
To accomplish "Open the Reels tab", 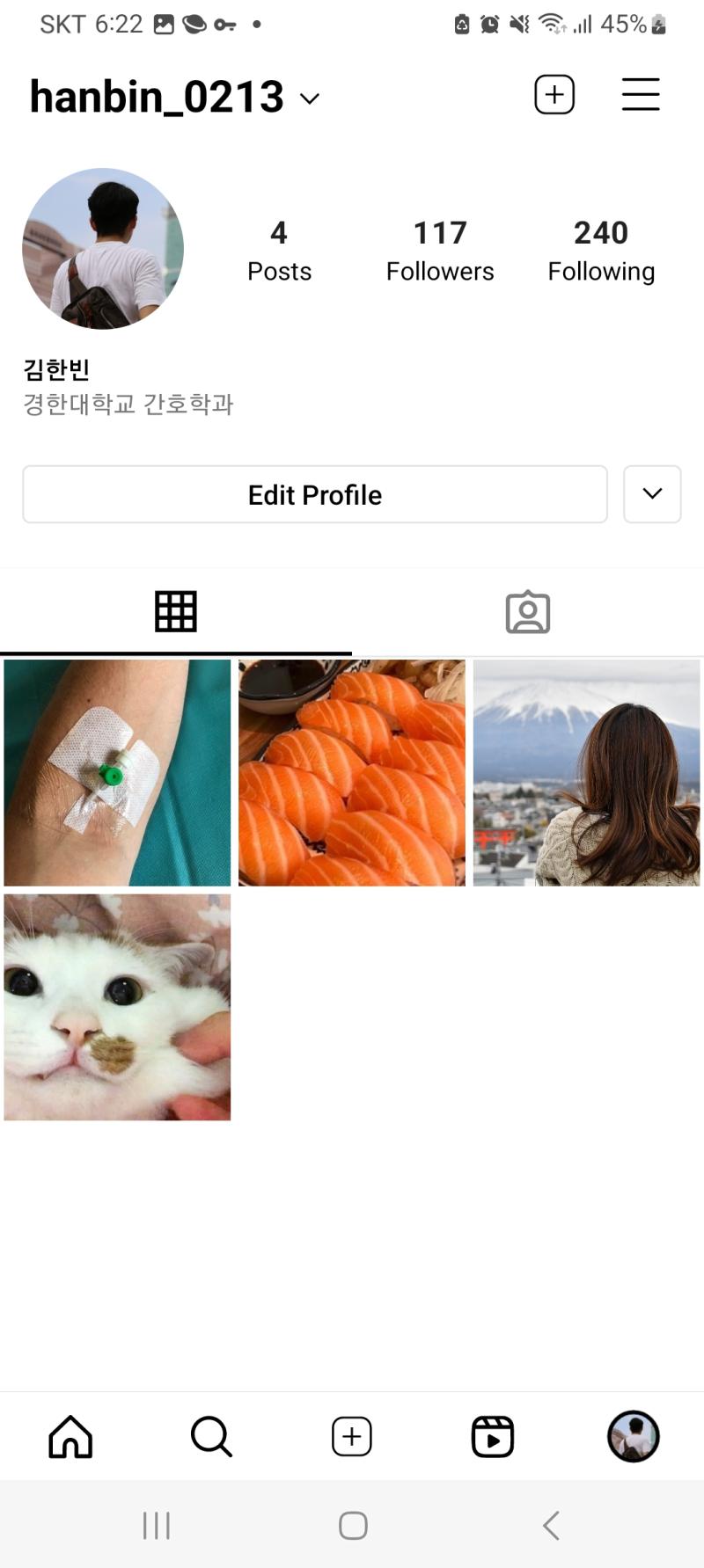I will coord(493,1436).
